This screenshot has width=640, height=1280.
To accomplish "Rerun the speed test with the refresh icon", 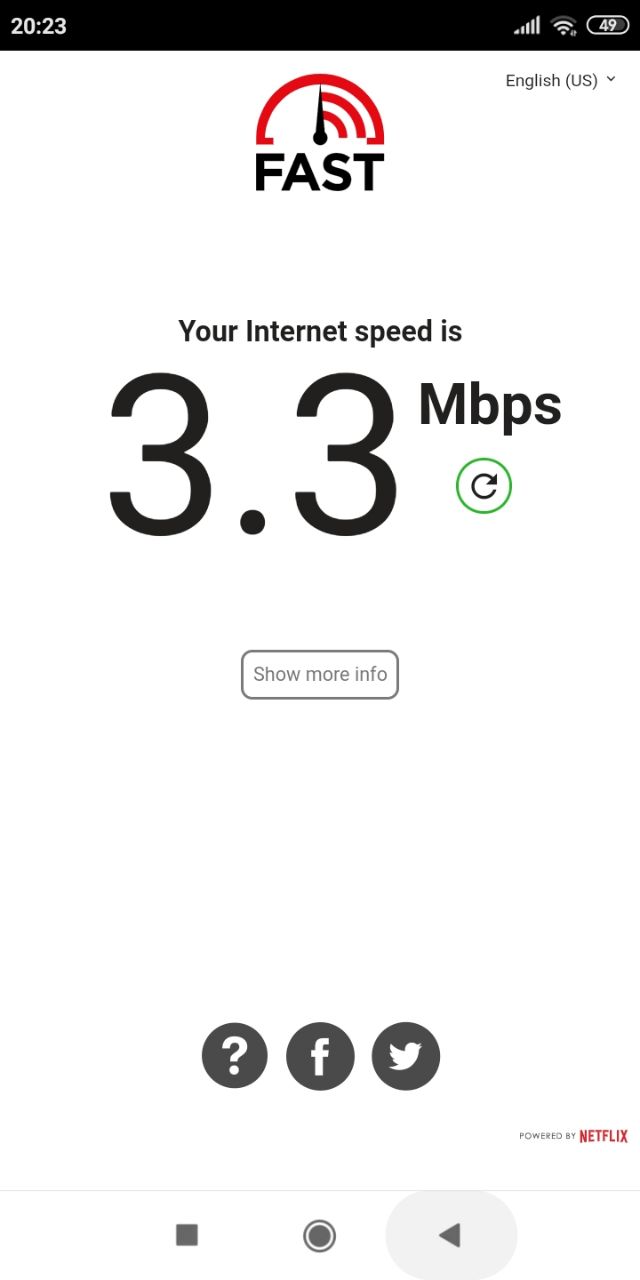I will coord(484,486).
